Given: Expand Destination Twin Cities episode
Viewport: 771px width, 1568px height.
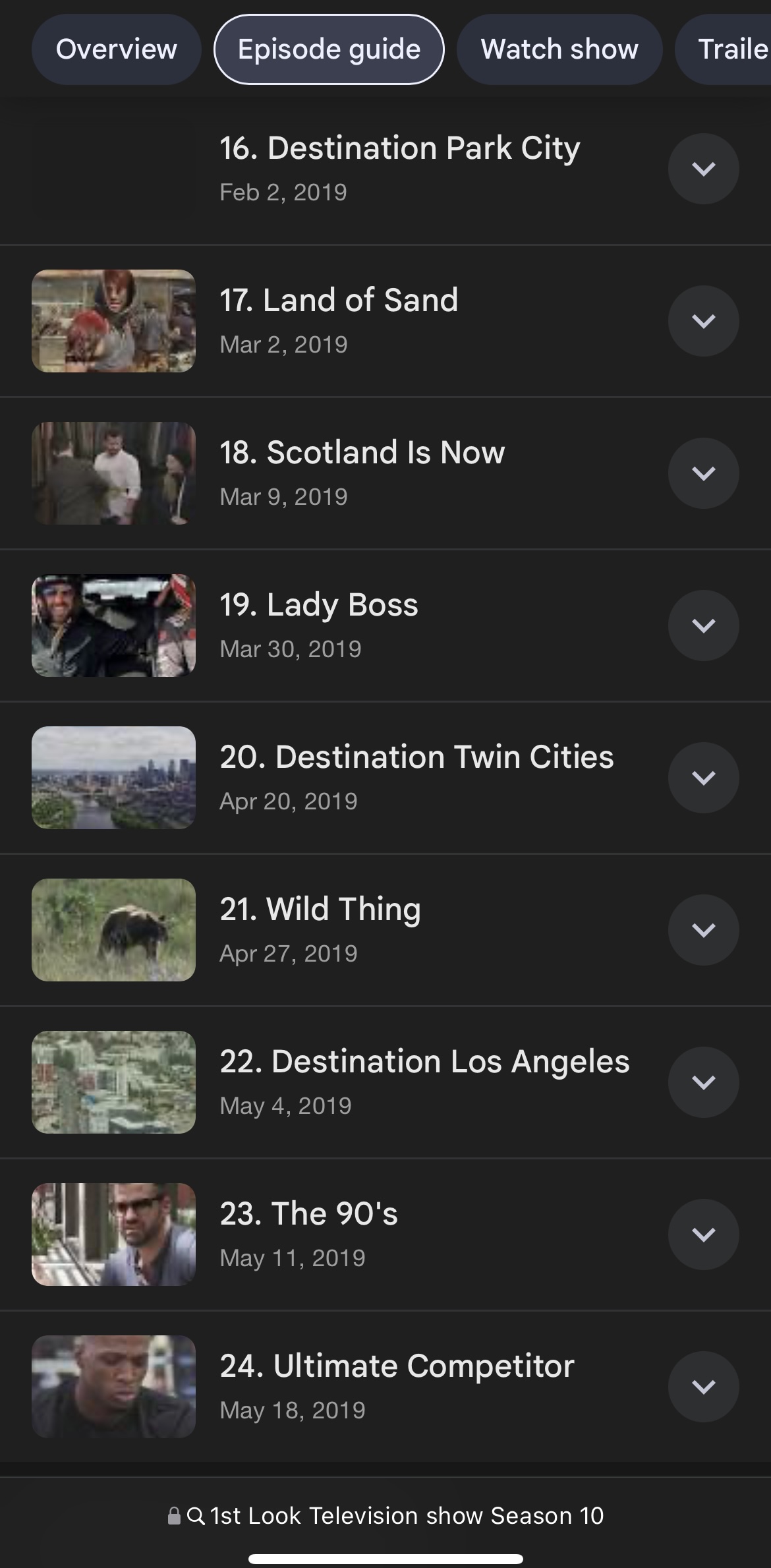Looking at the screenshot, I should (703, 778).
